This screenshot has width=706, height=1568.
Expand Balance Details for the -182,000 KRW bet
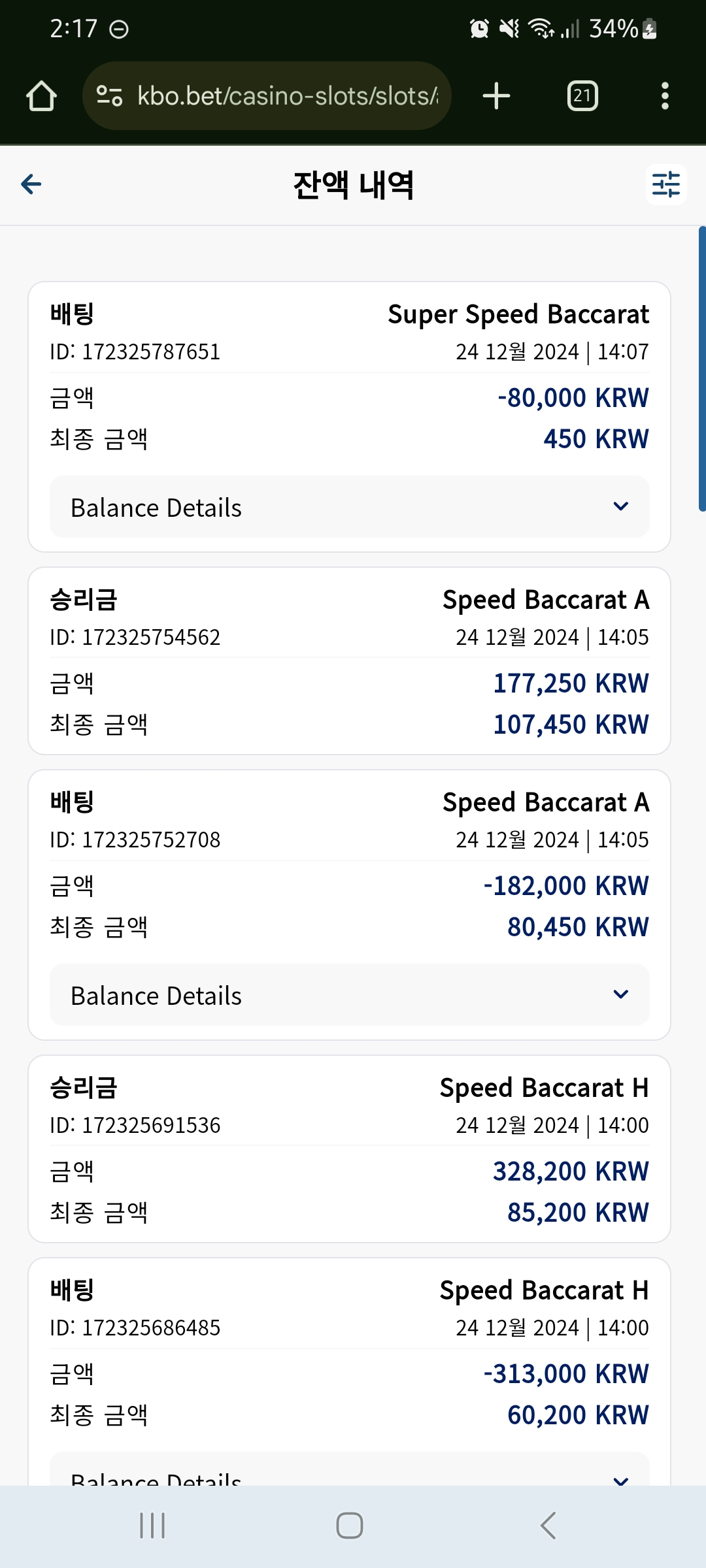click(x=350, y=995)
